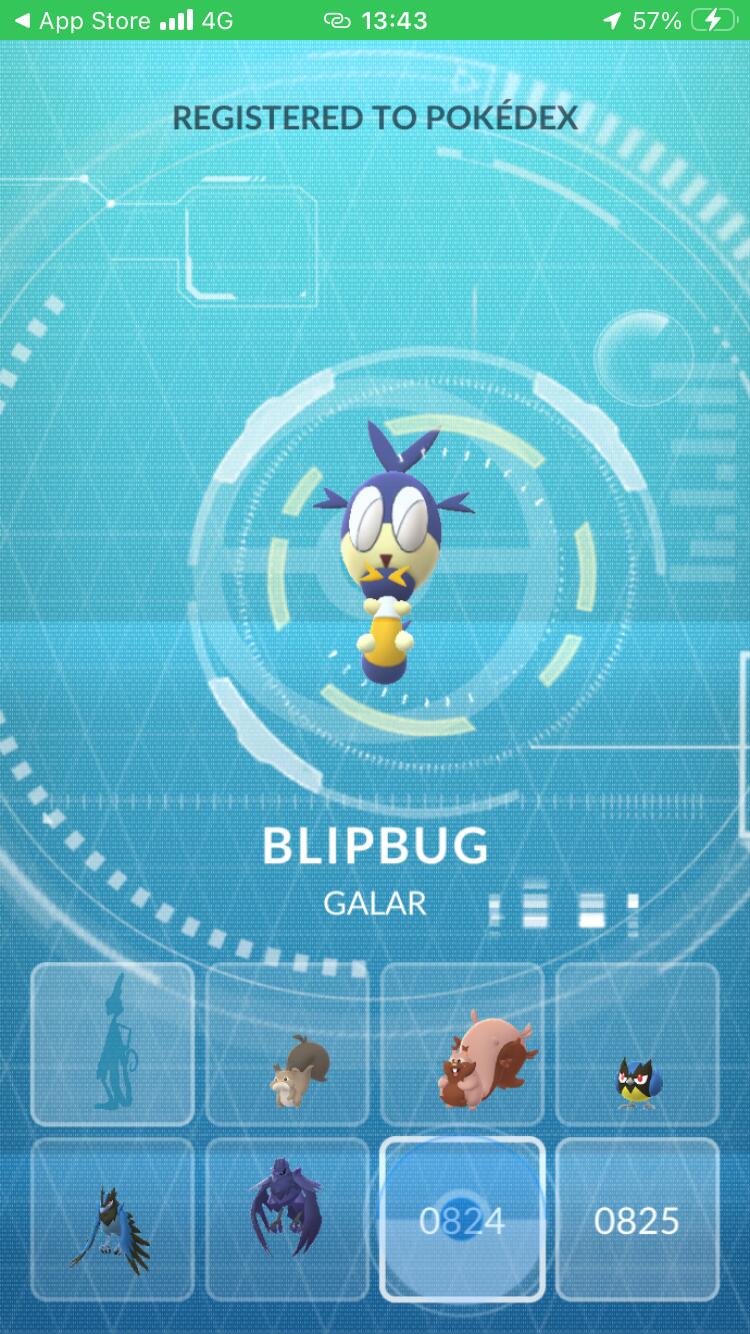Open the Skwovet Pokédex tile

[288, 1044]
